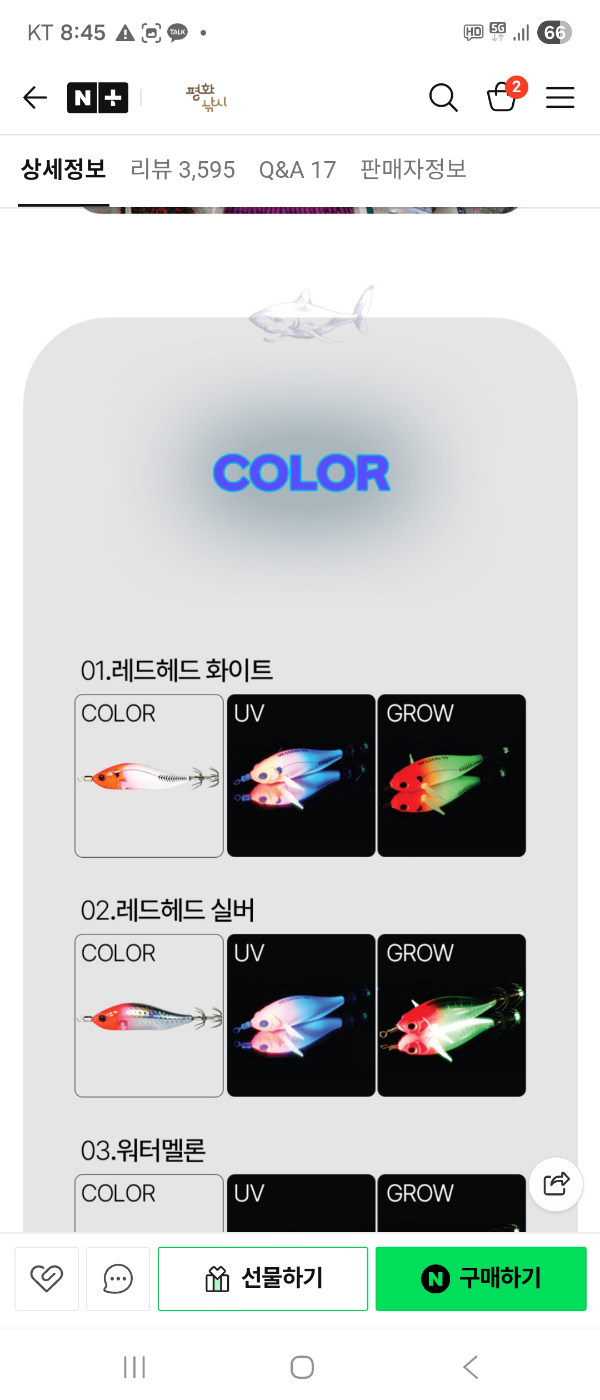Go to the system home screen

click(x=301, y=1367)
